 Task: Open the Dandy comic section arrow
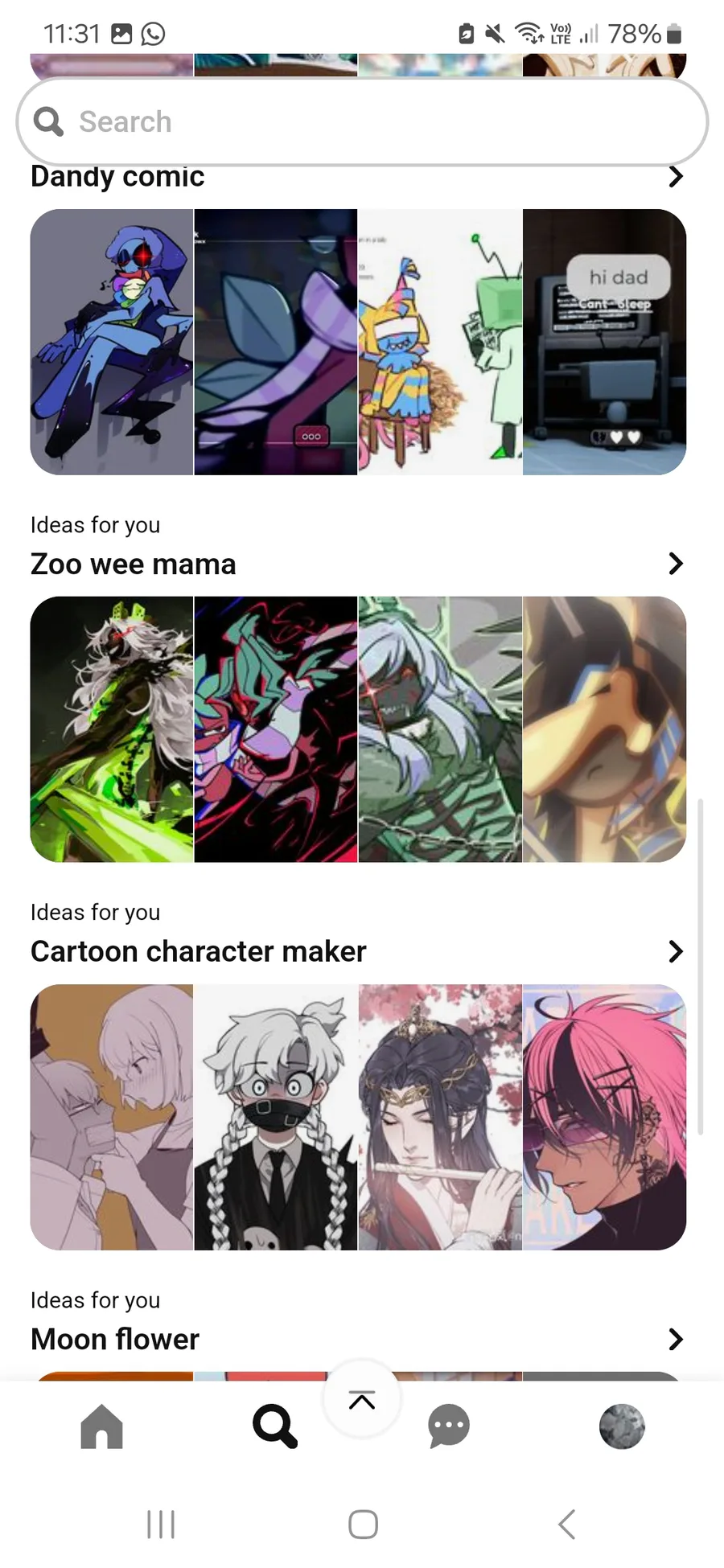pos(676,176)
